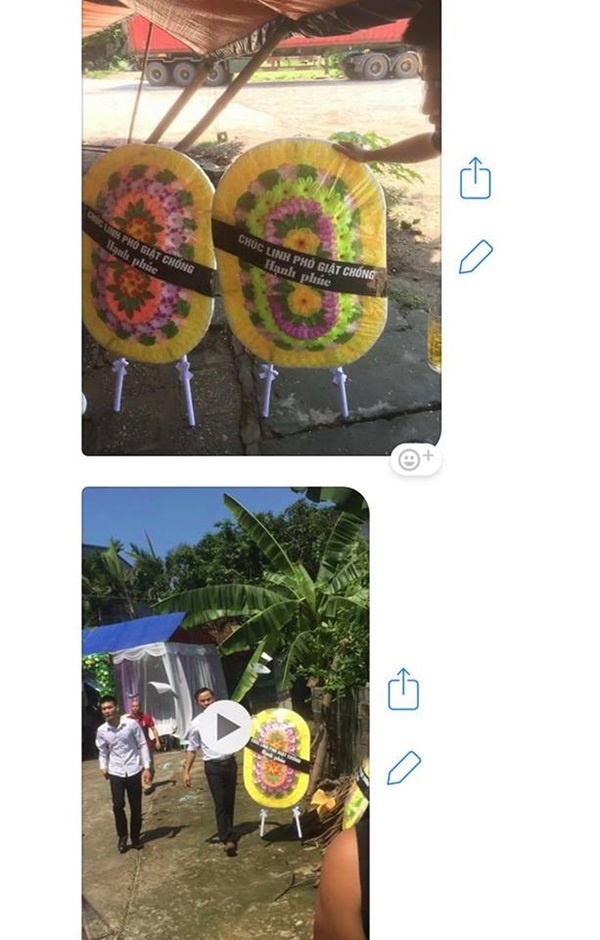Play the video message
600x940 pixels.
pos(226,727)
